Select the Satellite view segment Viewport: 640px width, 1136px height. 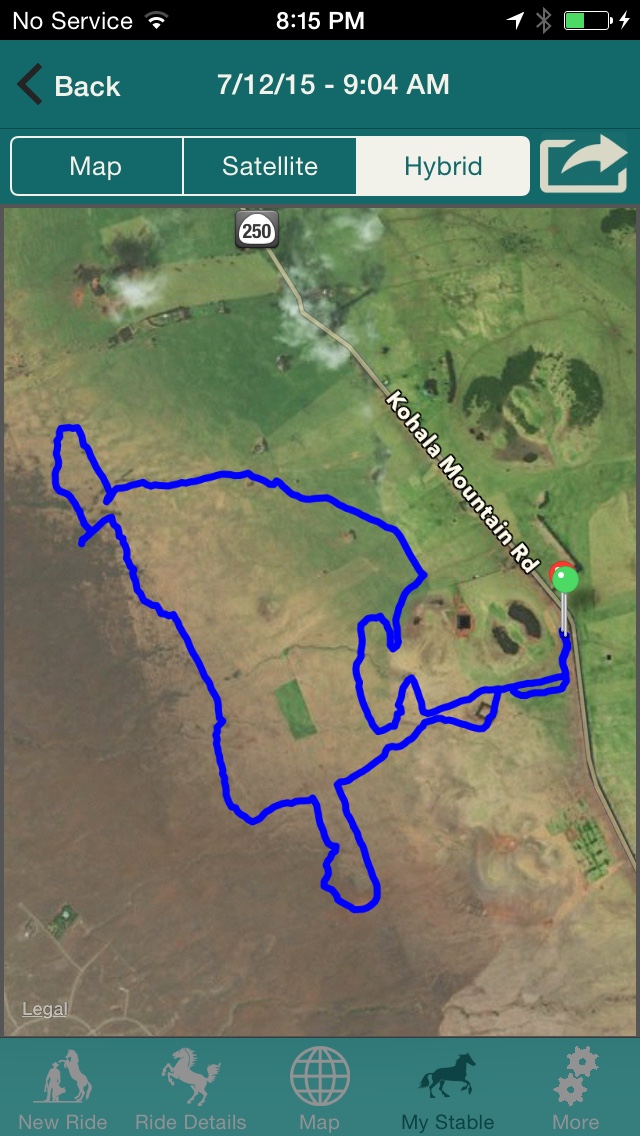point(270,166)
